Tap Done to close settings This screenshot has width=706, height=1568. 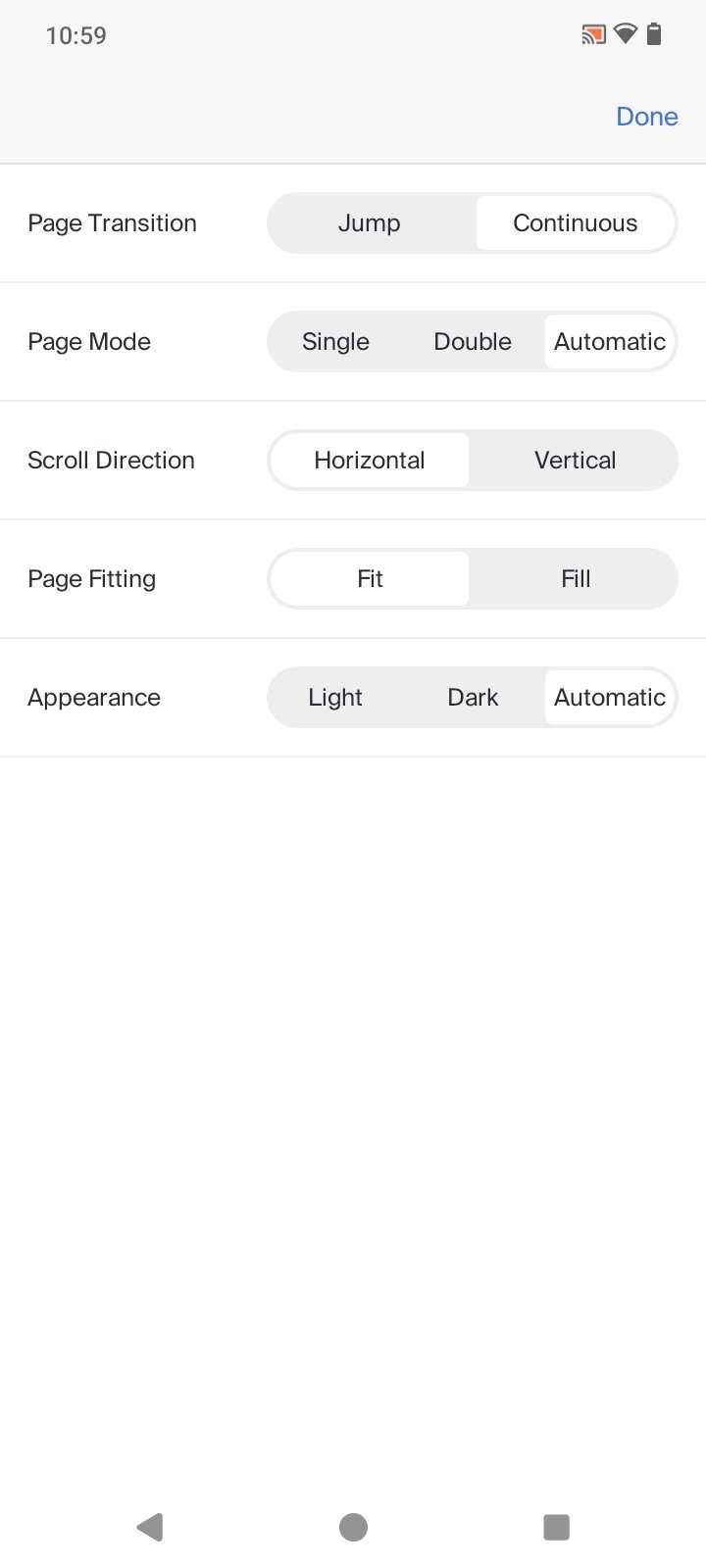[646, 117]
